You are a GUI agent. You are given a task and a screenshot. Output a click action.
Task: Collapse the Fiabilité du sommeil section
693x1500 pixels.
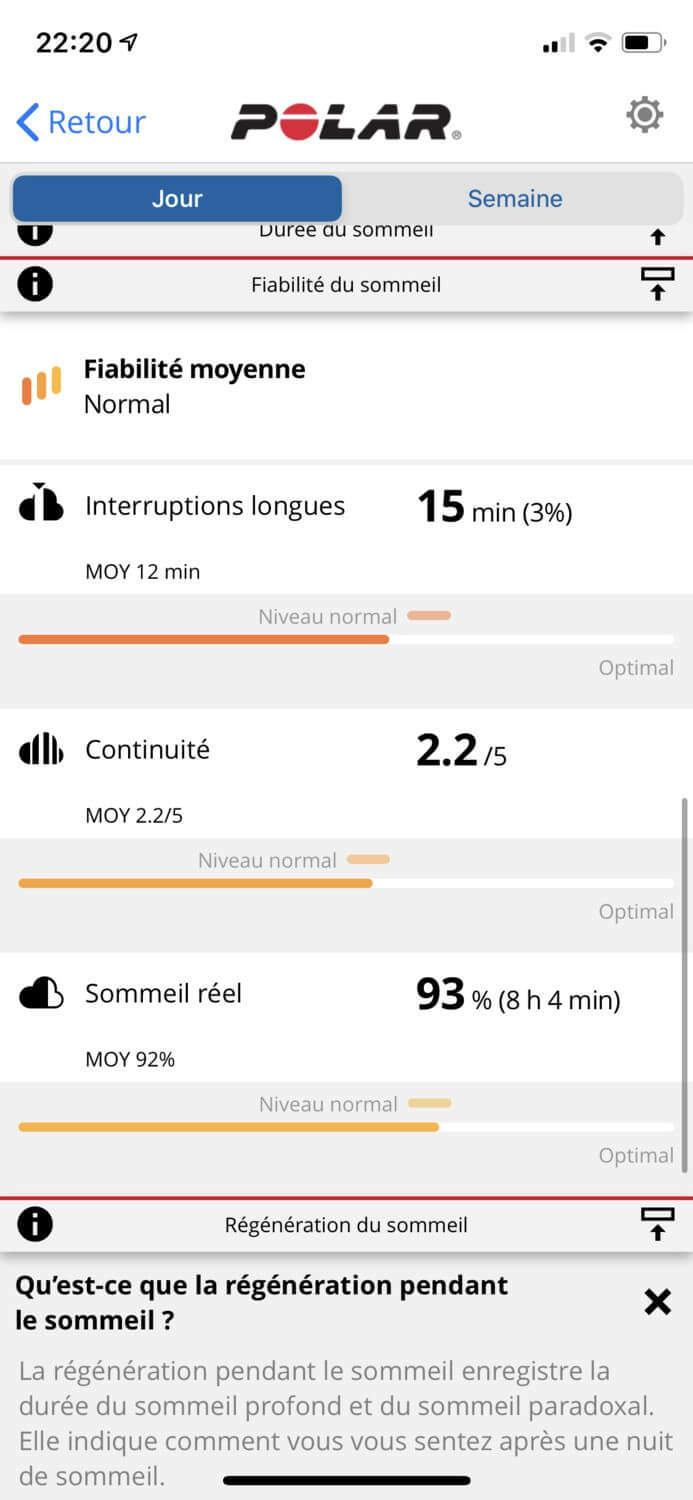click(x=657, y=284)
